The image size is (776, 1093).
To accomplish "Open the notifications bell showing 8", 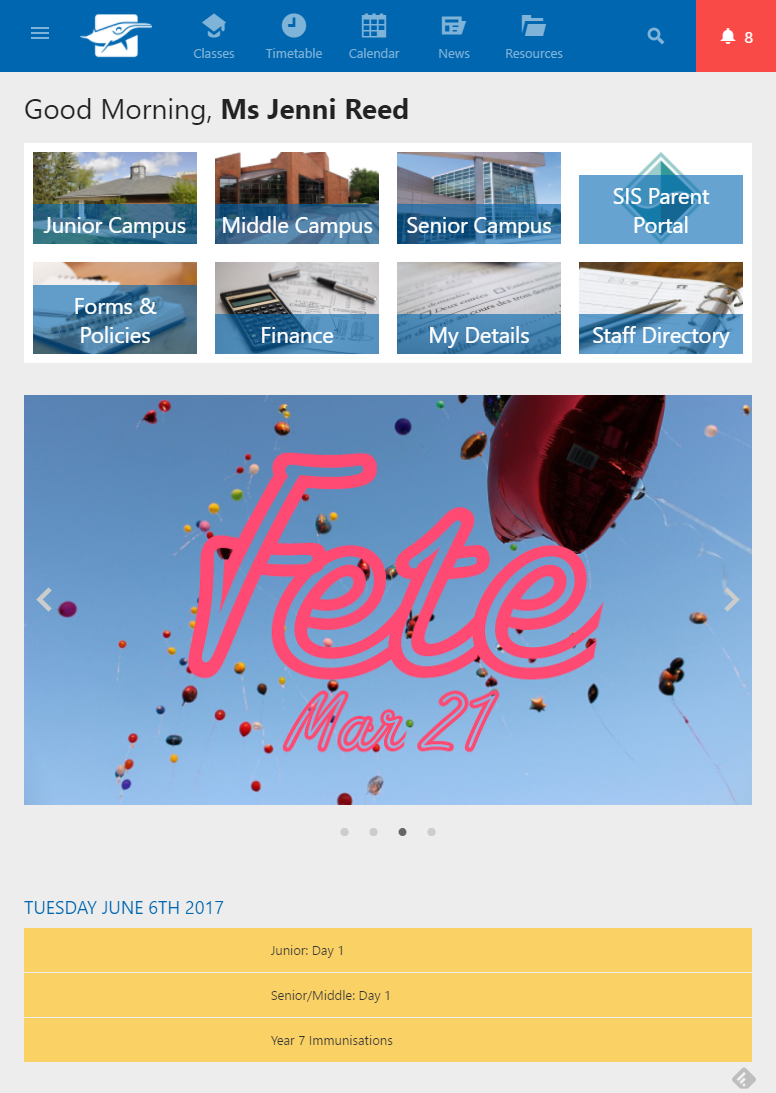I will [736, 36].
